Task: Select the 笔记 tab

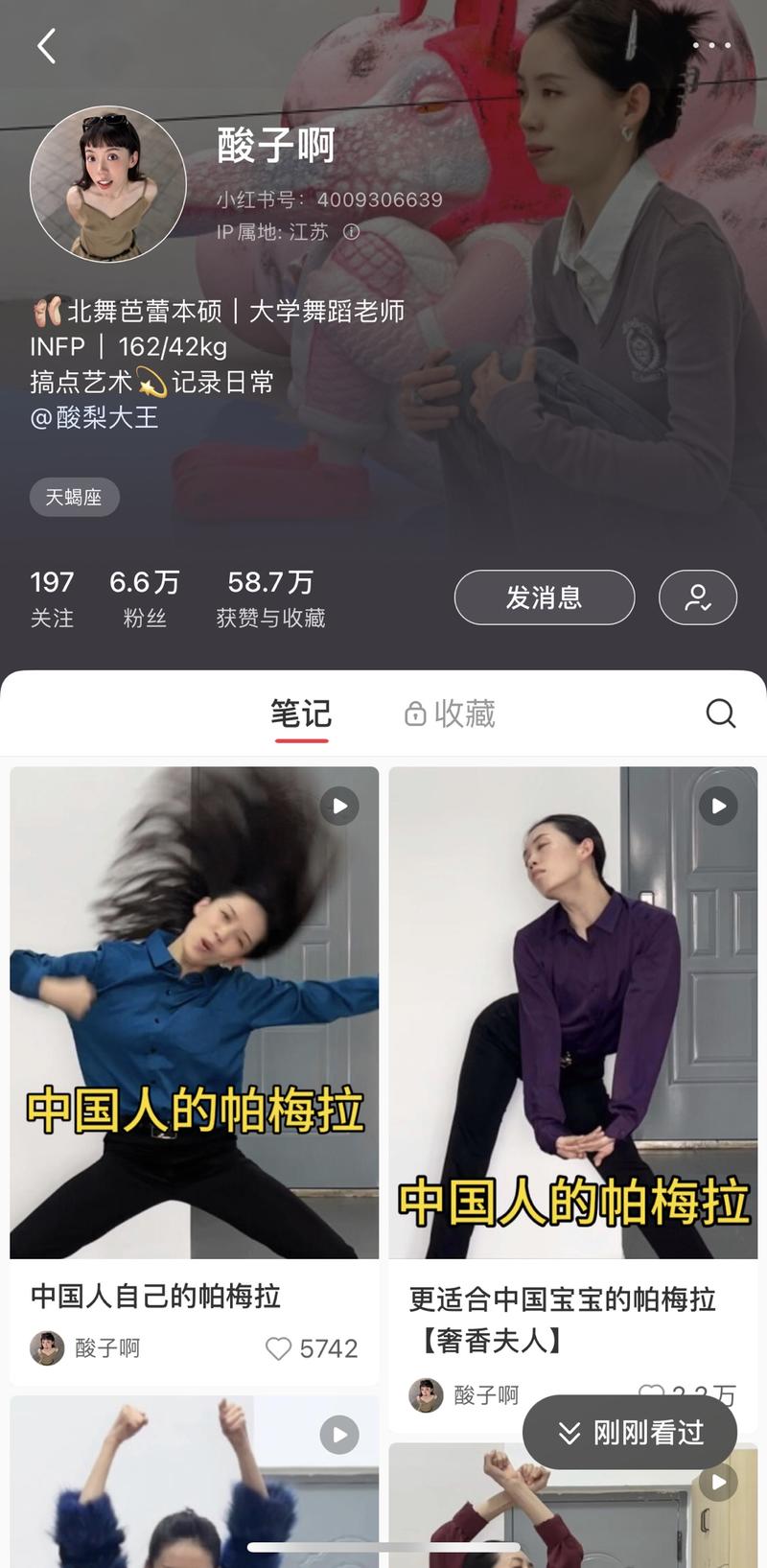Action: coord(301,713)
